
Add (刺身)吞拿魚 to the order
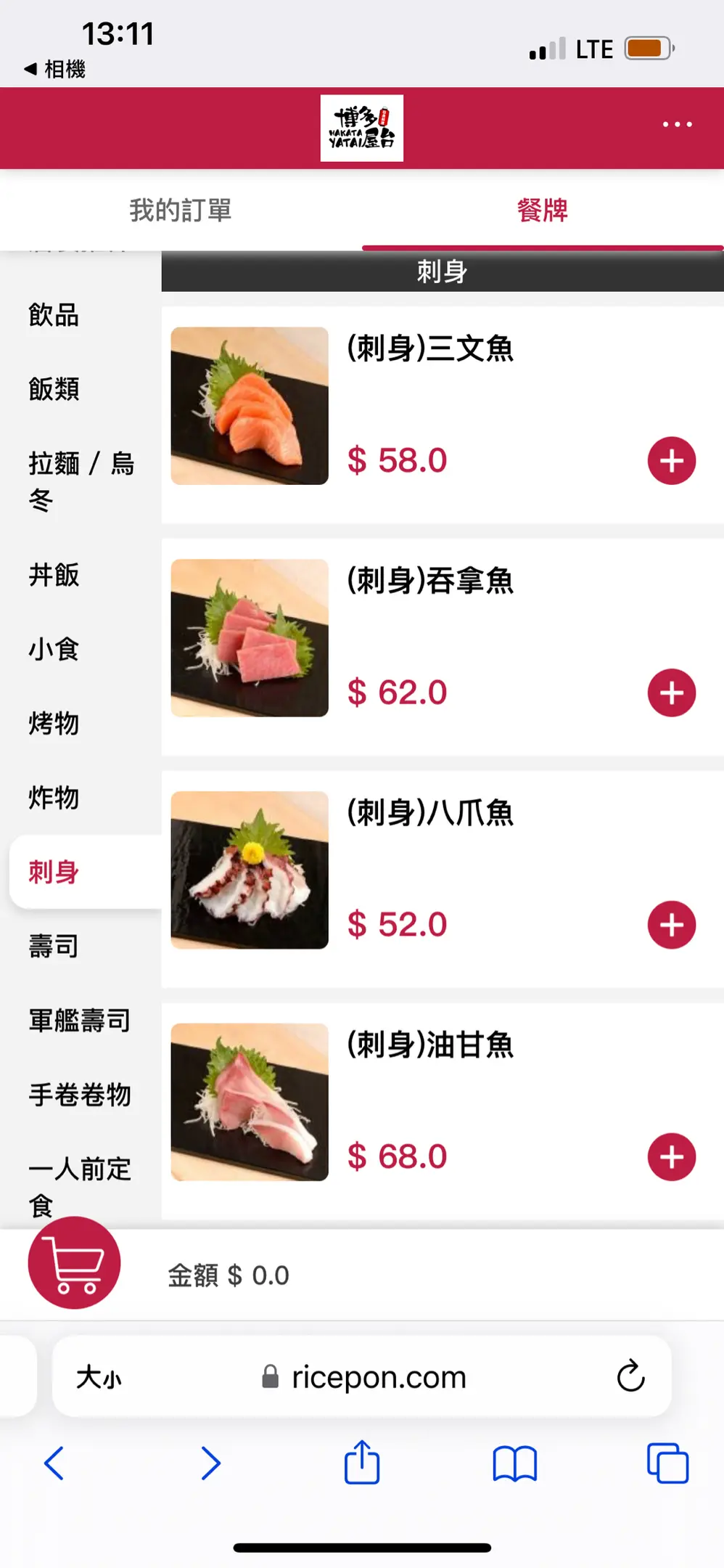pos(671,693)
